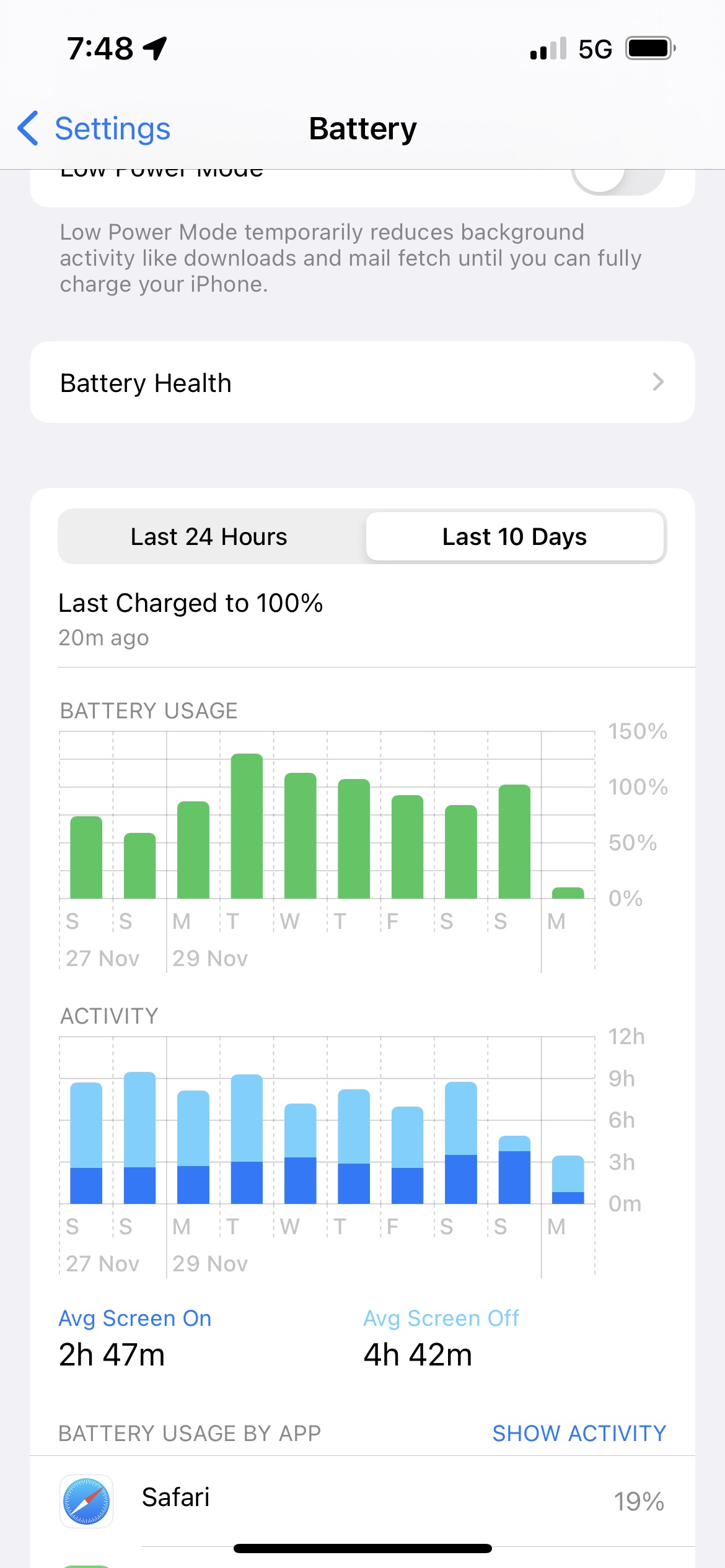725x1568 pixels.
Task: Select Wednesday's bar in the Activity chart
Action: [x=300, y=1153]
